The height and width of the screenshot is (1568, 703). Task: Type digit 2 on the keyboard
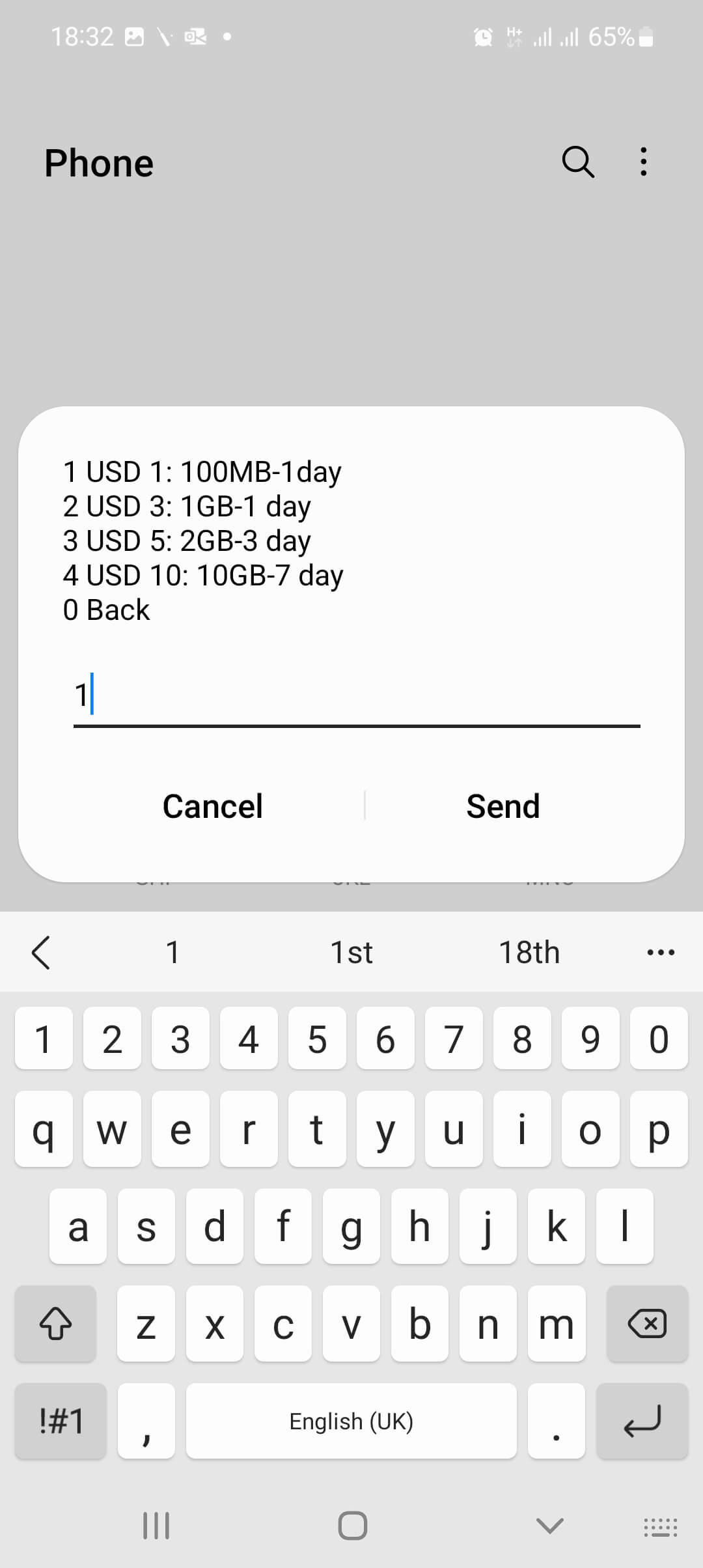pos(112,1039)
